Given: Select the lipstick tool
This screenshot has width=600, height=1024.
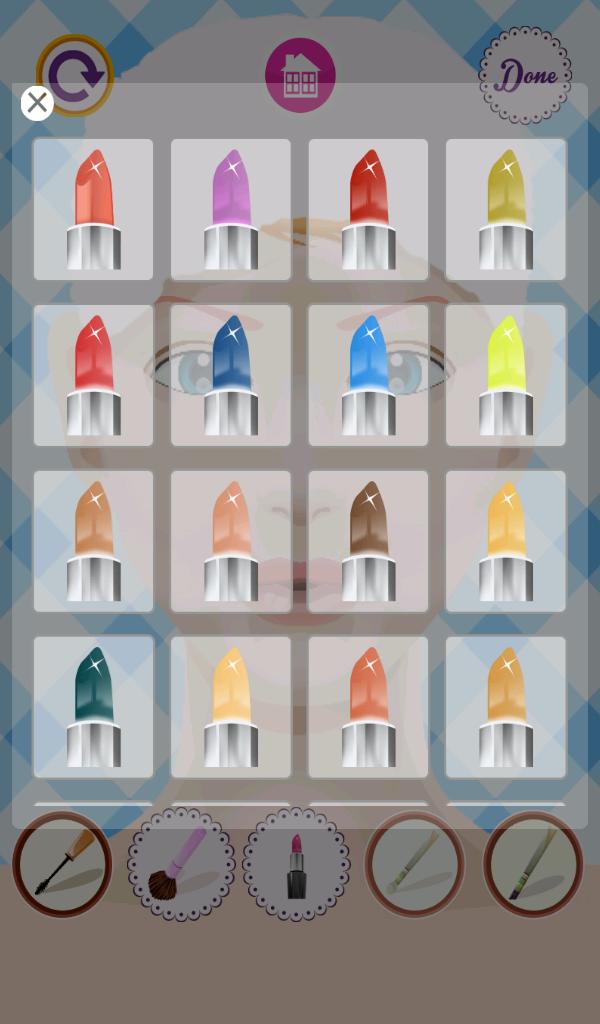Looking at the screenshot, I should (x=296, y=864).
